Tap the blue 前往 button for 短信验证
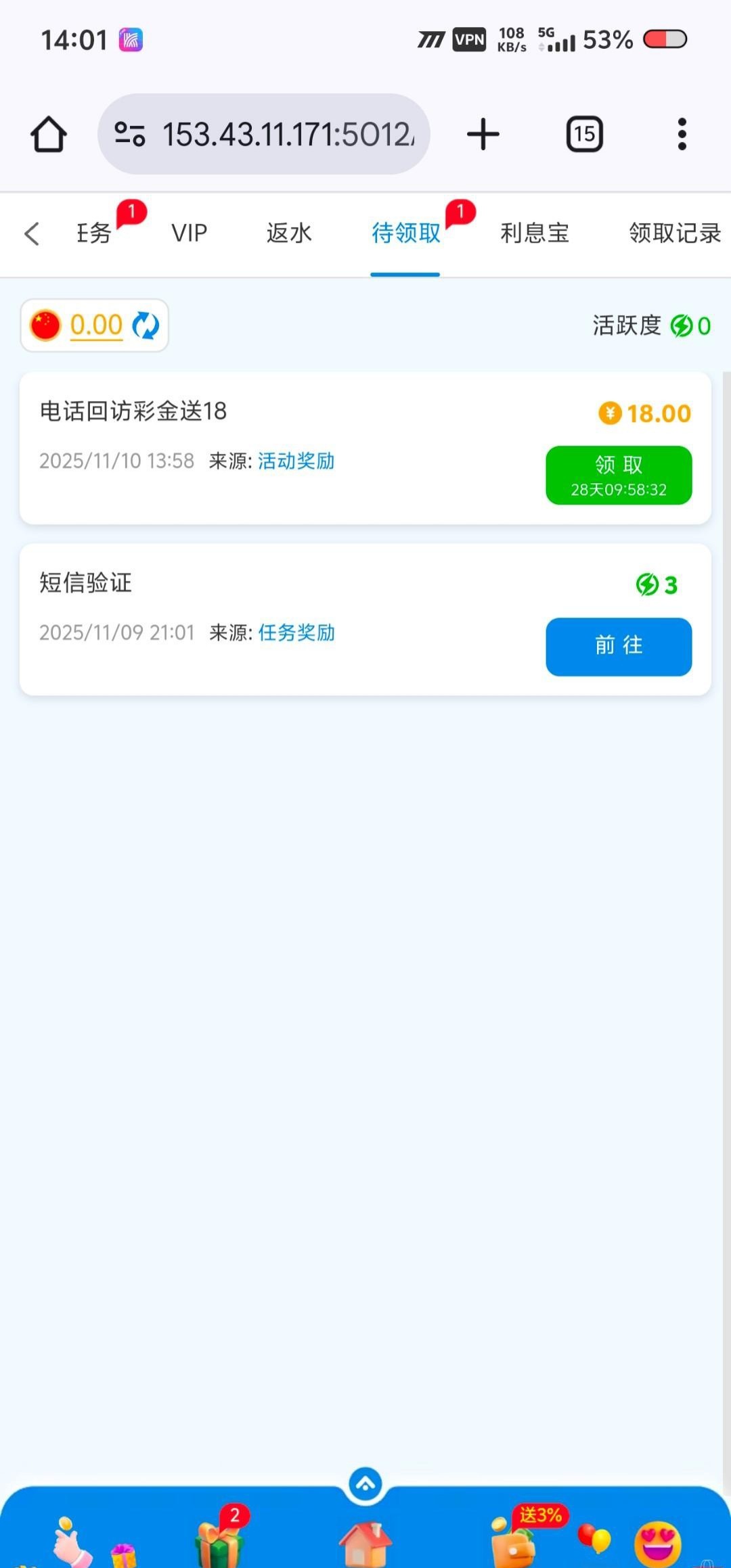Image resolution: width=731 pixels, height=1568 pixels. coord(618,647)
